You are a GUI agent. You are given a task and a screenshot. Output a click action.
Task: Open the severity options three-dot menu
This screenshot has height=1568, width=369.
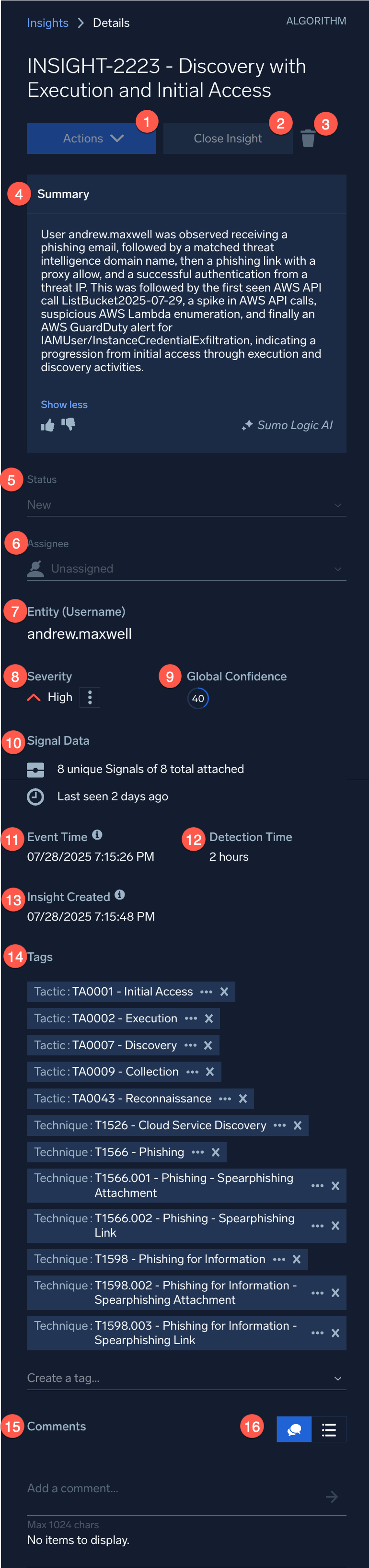90,697
